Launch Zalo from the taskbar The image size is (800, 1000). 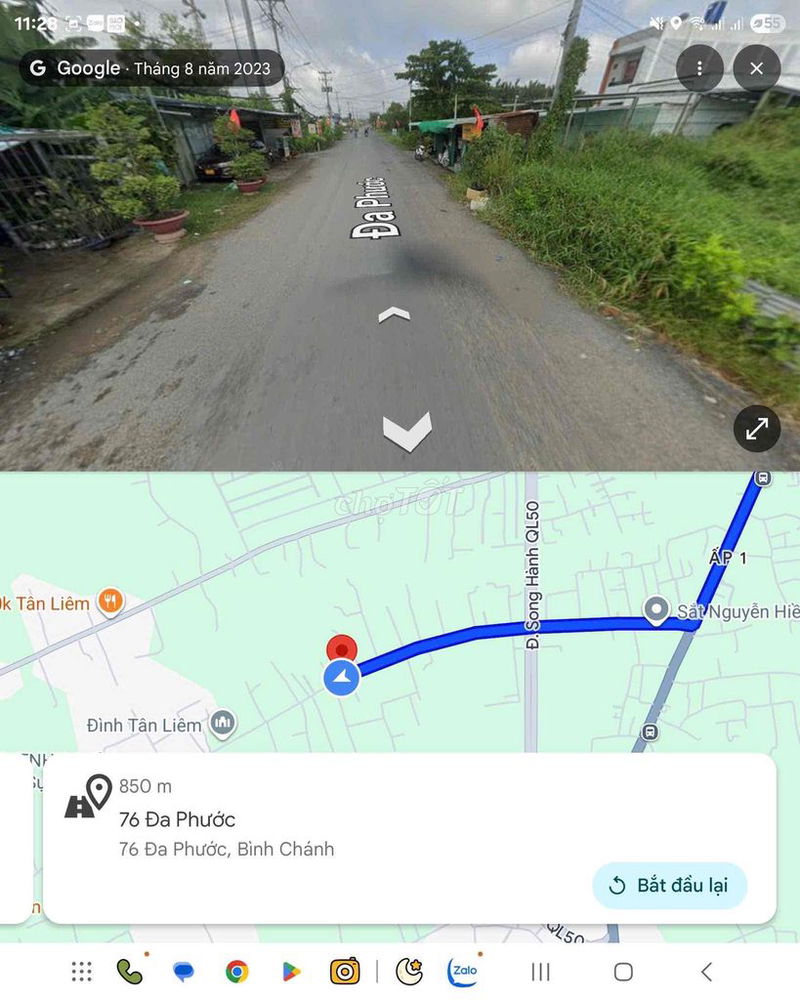point(463,971)
